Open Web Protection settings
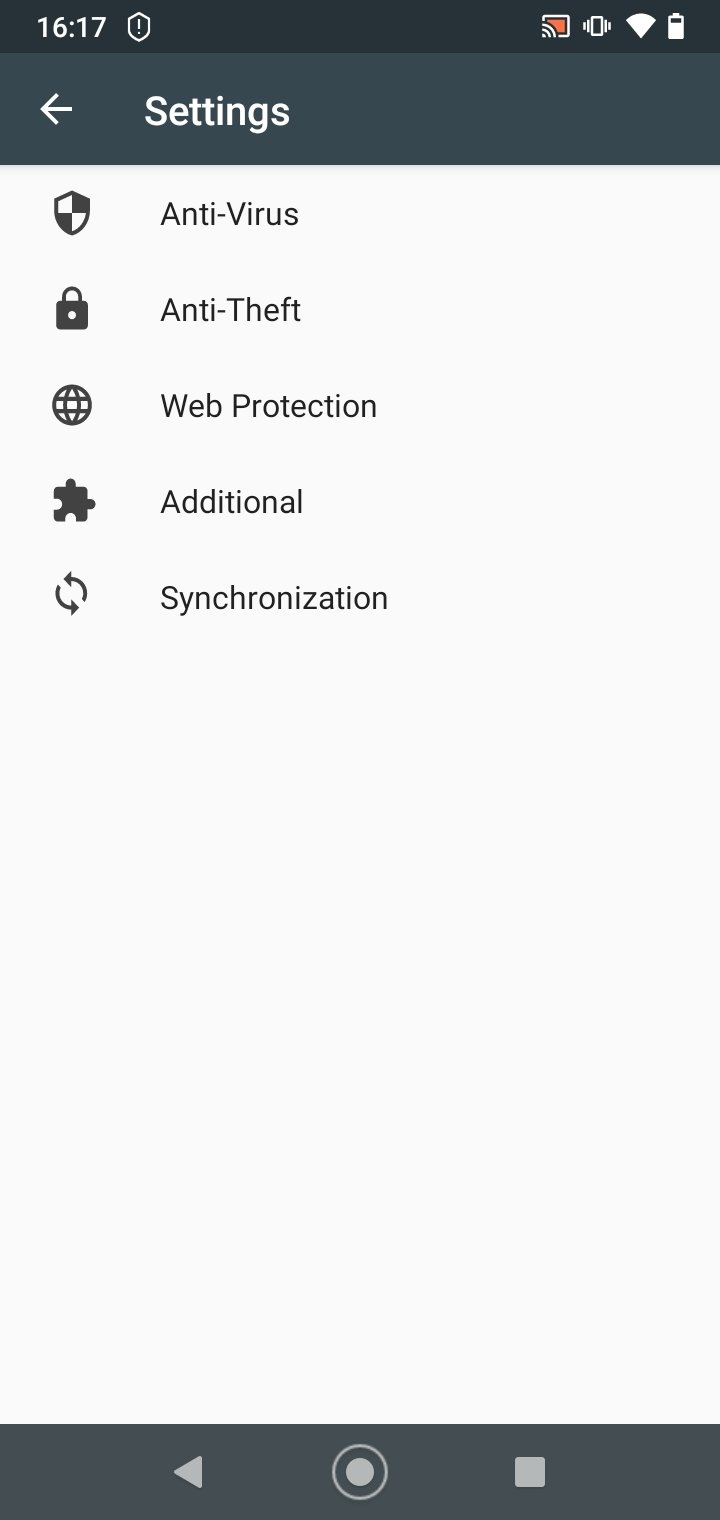Viewport: 720px width, 1520px height. click(x=360, y=406)
